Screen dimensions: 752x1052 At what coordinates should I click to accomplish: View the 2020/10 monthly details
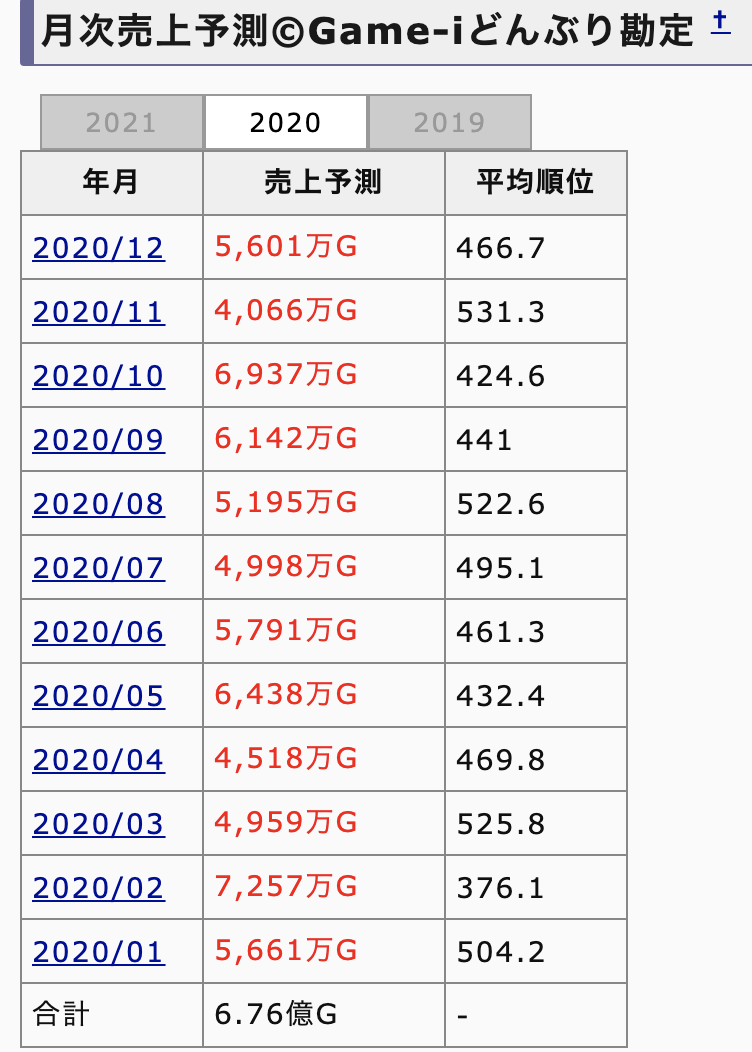tap(98, 376)
